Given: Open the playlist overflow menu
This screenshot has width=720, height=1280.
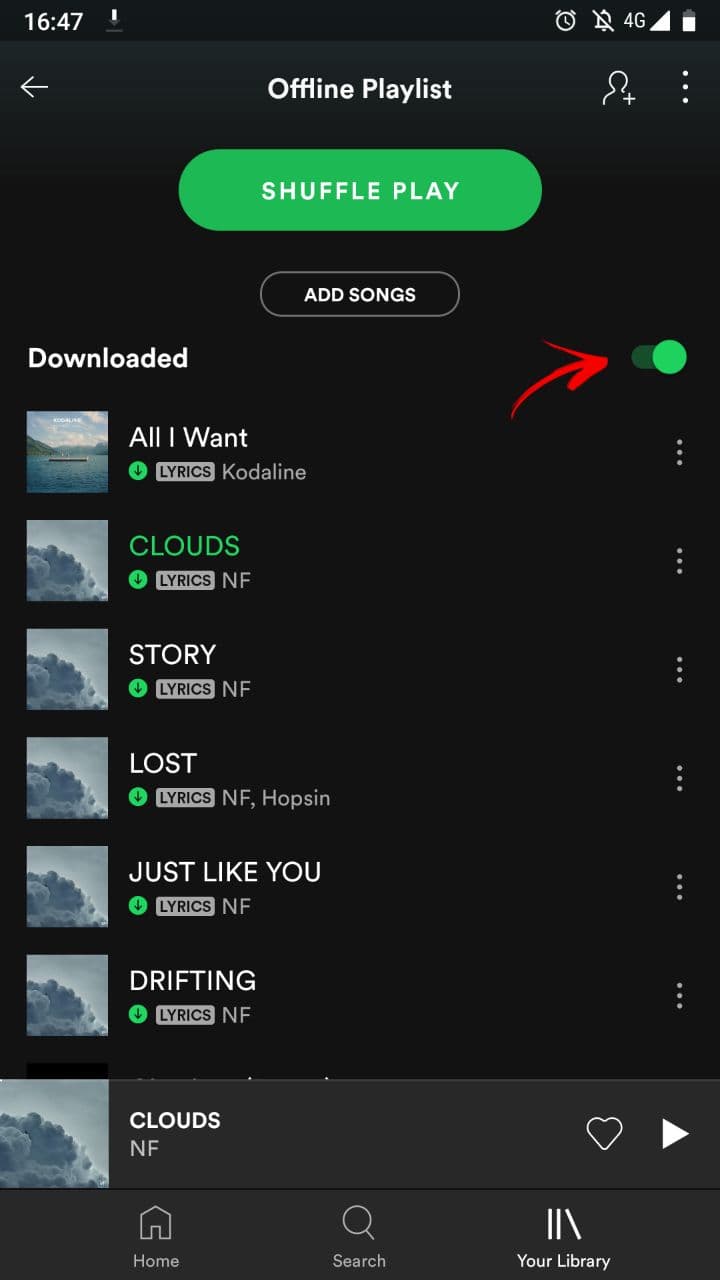Looking at the screenshot, I should 685,88.
